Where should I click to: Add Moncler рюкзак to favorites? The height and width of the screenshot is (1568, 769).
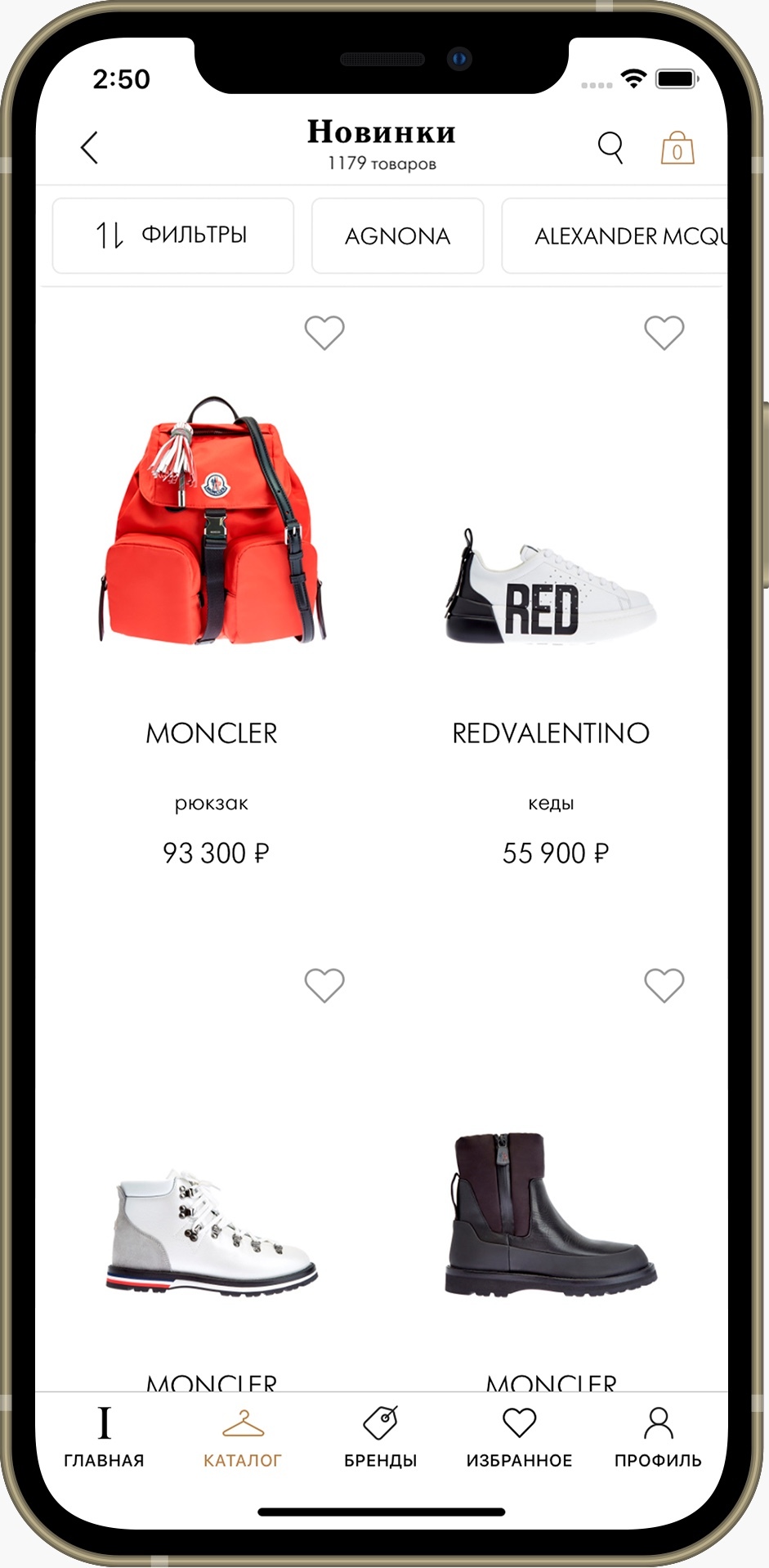tap(324, 333)
